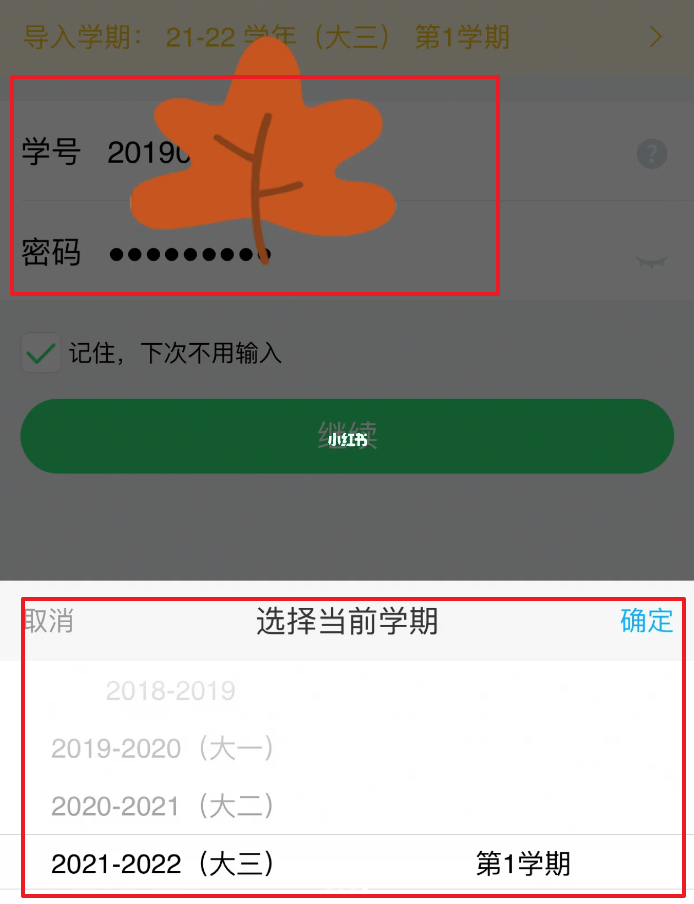Choose the 2018-2019 year option
Viewport: 694px width, 904px height.
(x=171, y=690)
